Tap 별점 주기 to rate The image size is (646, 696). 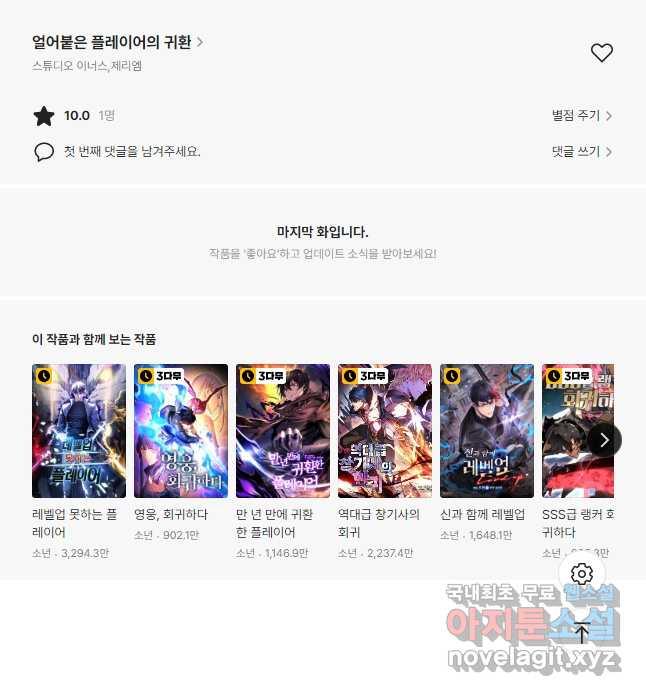[581, 116]
